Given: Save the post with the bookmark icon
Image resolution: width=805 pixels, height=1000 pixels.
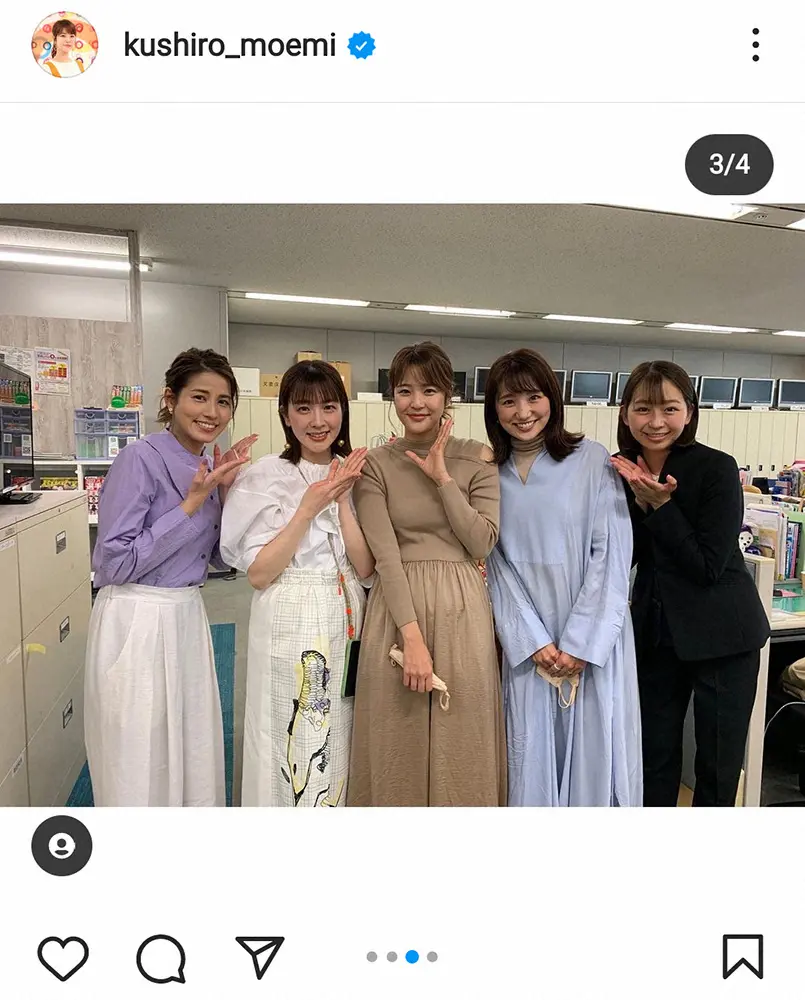Looking at the screenshot, I should [x=742, y=957].
